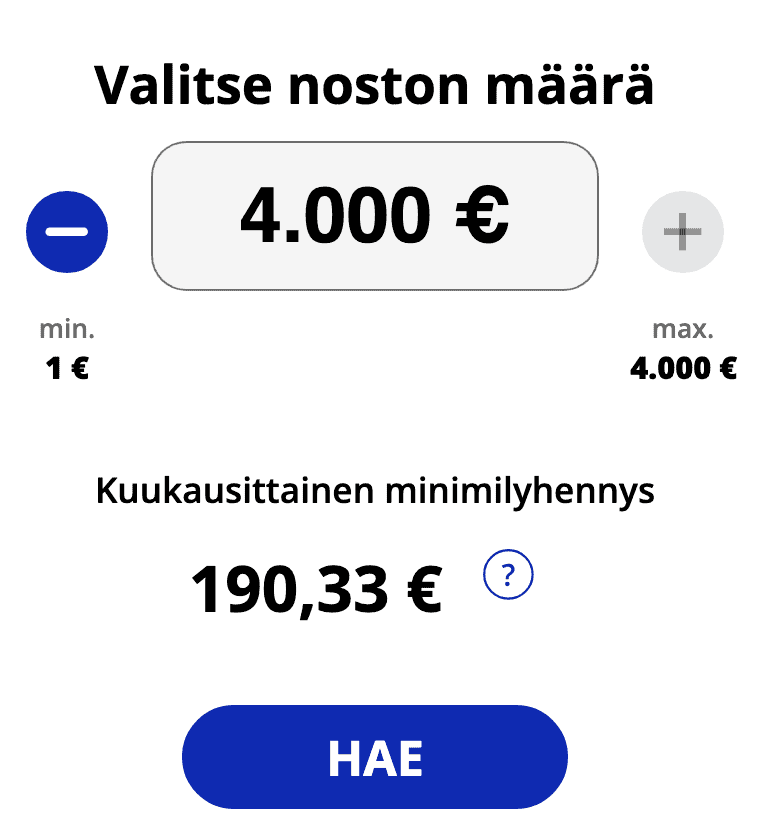Decrease the withdrawal amount with minus button
Image resolution: width=760 pixels, height=828 pixels.
pos(67,231)
